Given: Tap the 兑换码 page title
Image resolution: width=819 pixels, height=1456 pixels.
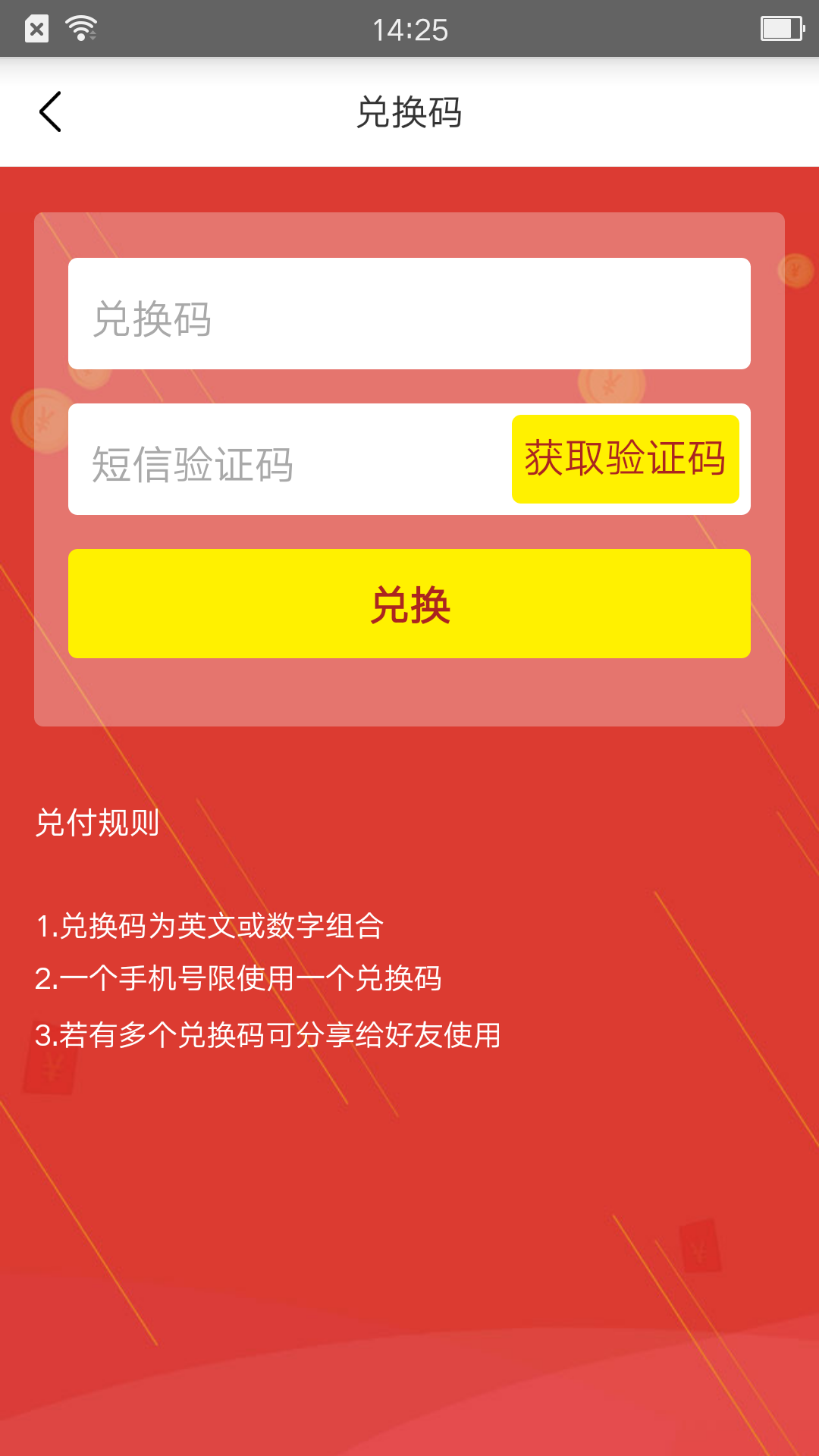Looking at the screenshot, I should click(x=409, y=111).
